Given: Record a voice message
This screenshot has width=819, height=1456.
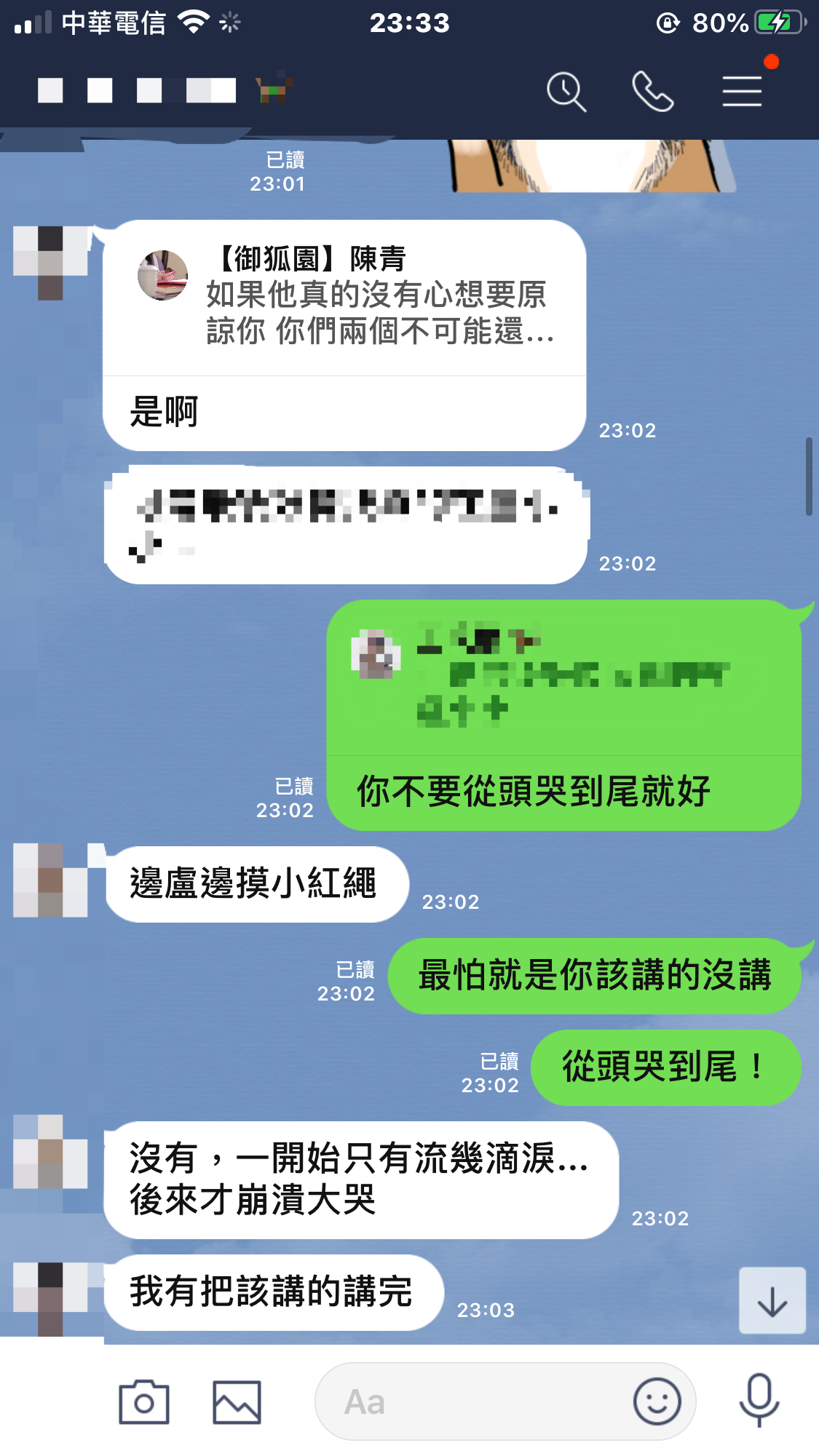Looking at the screenshot, I should (759, 1400).
